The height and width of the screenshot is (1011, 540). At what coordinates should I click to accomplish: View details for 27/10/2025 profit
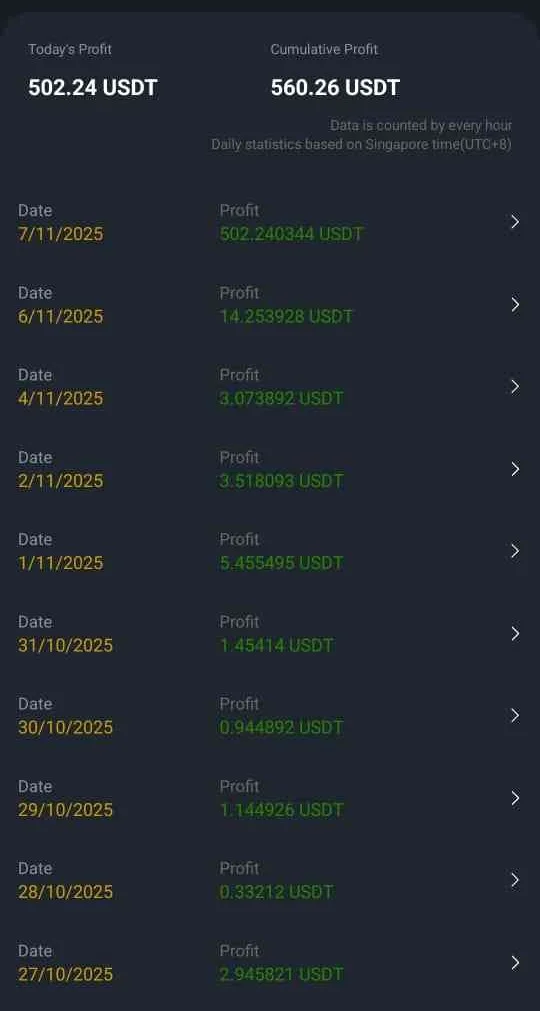pyautogui.click(x=270, y=963)
